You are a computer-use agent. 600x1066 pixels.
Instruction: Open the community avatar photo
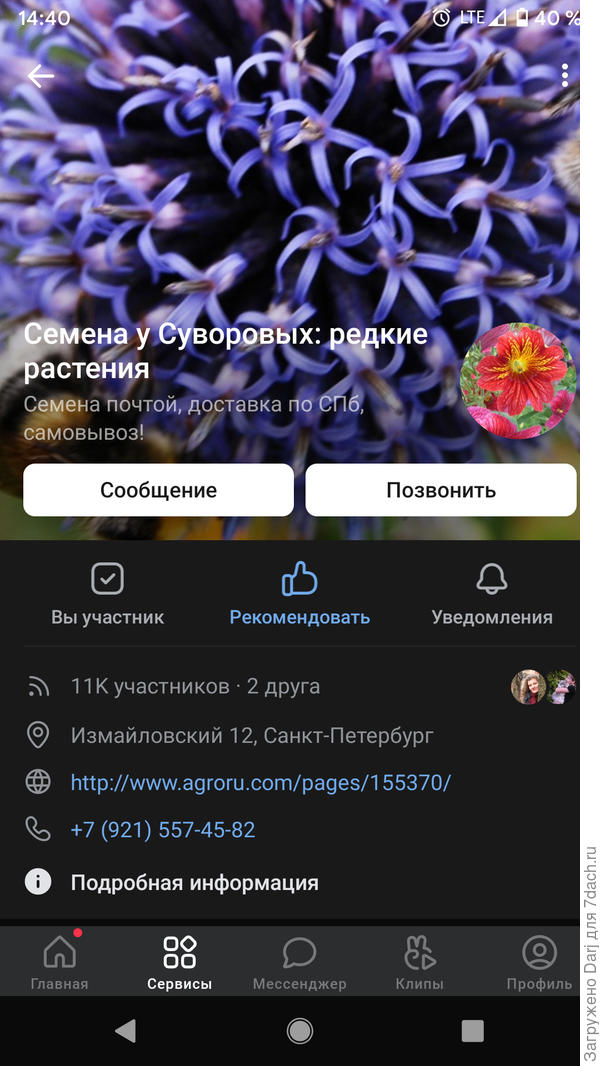coord(518,381)
